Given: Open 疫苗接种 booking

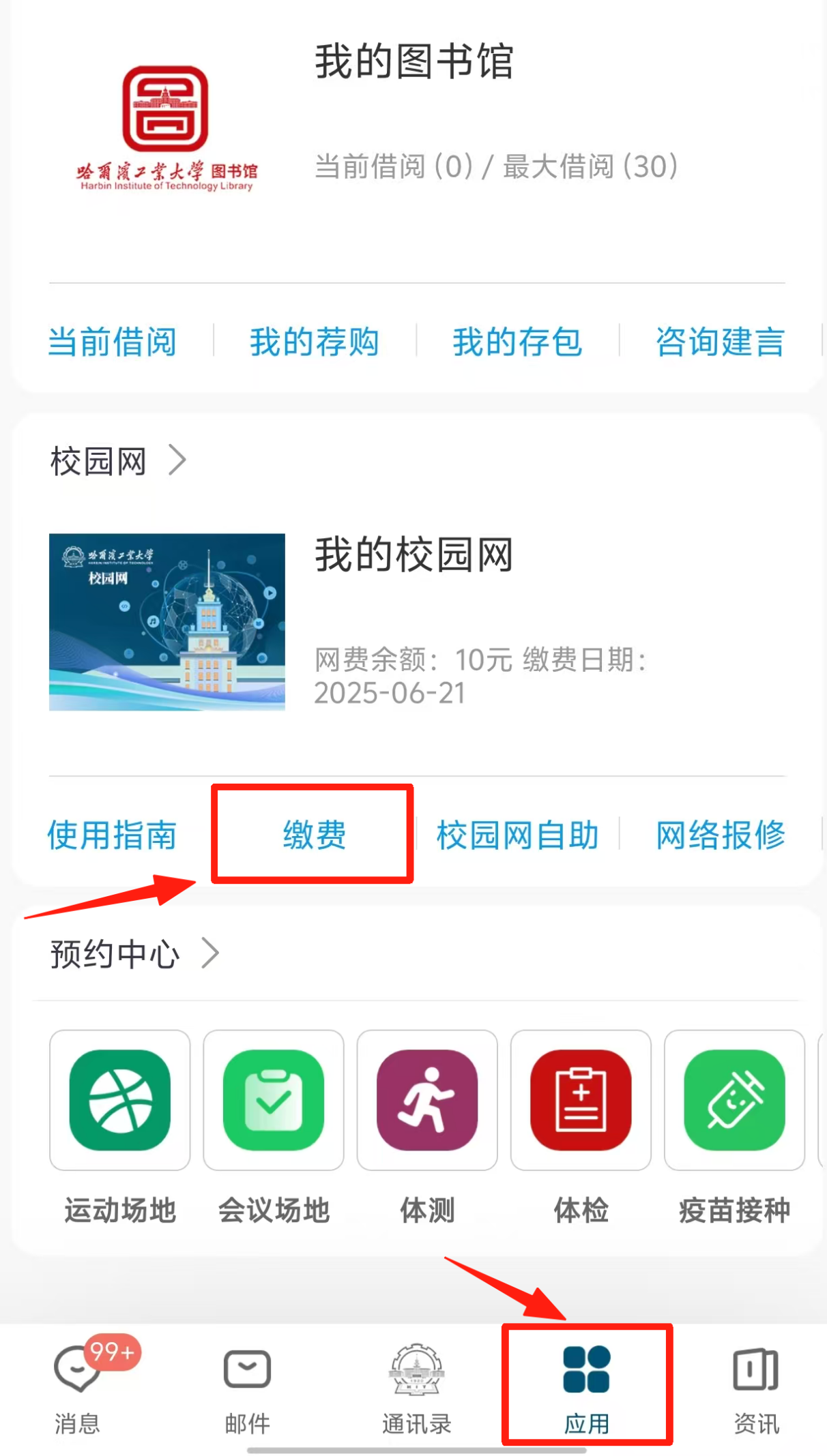Looking at the screenshot, I should point(734,1101).
